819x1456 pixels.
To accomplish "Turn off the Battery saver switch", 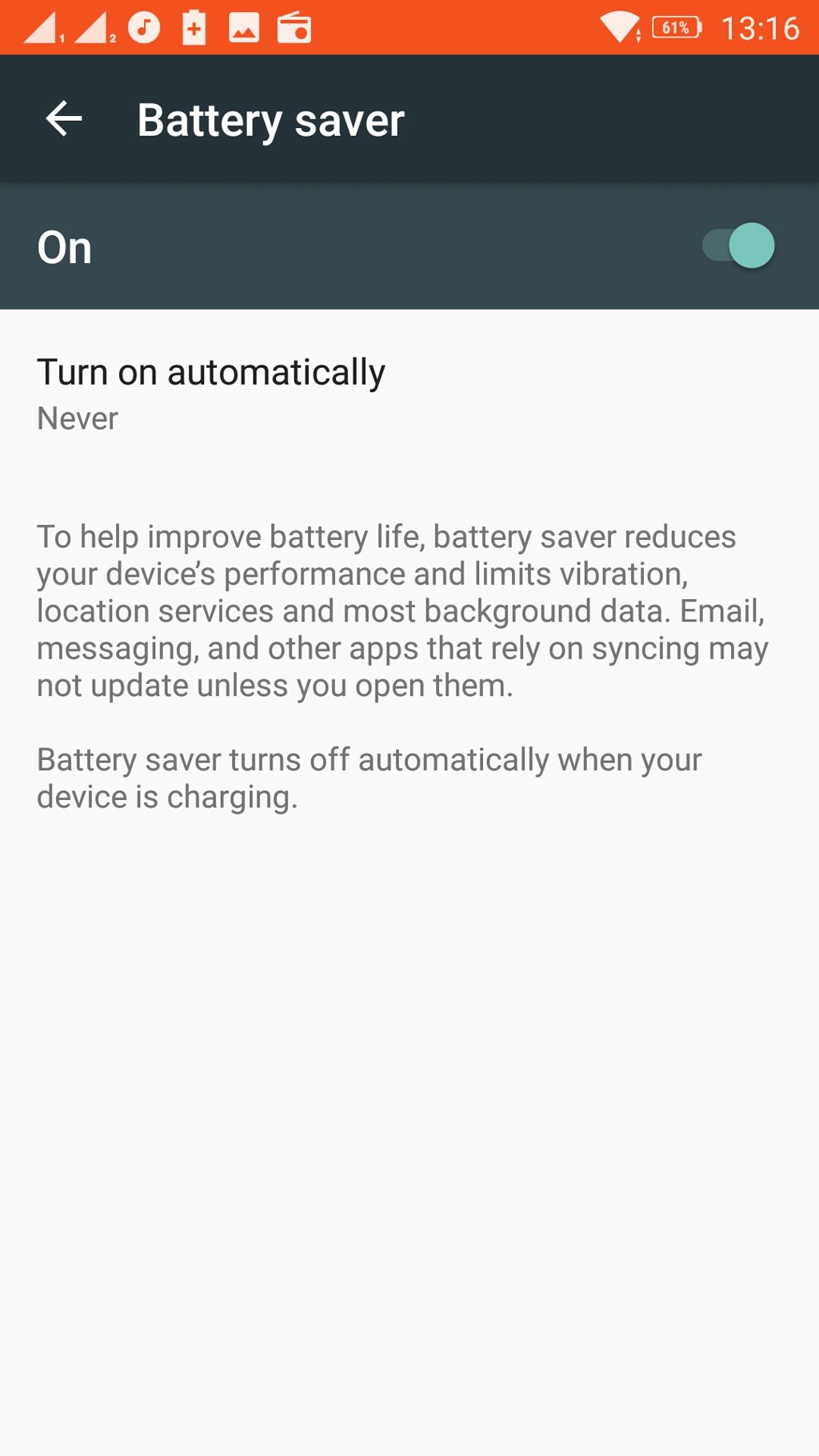I will tap(738, 246).
